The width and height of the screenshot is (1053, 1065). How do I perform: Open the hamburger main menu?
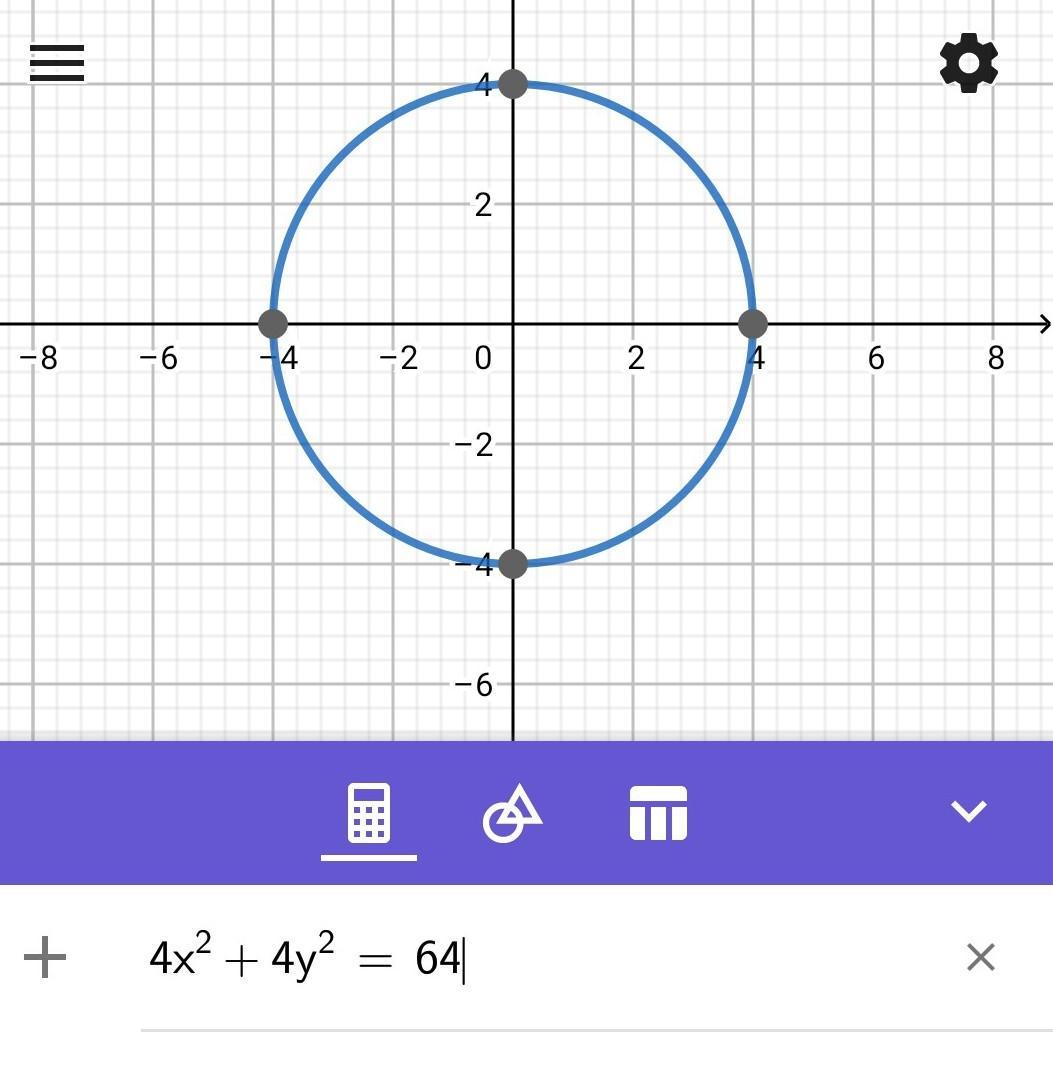[57, 63]
